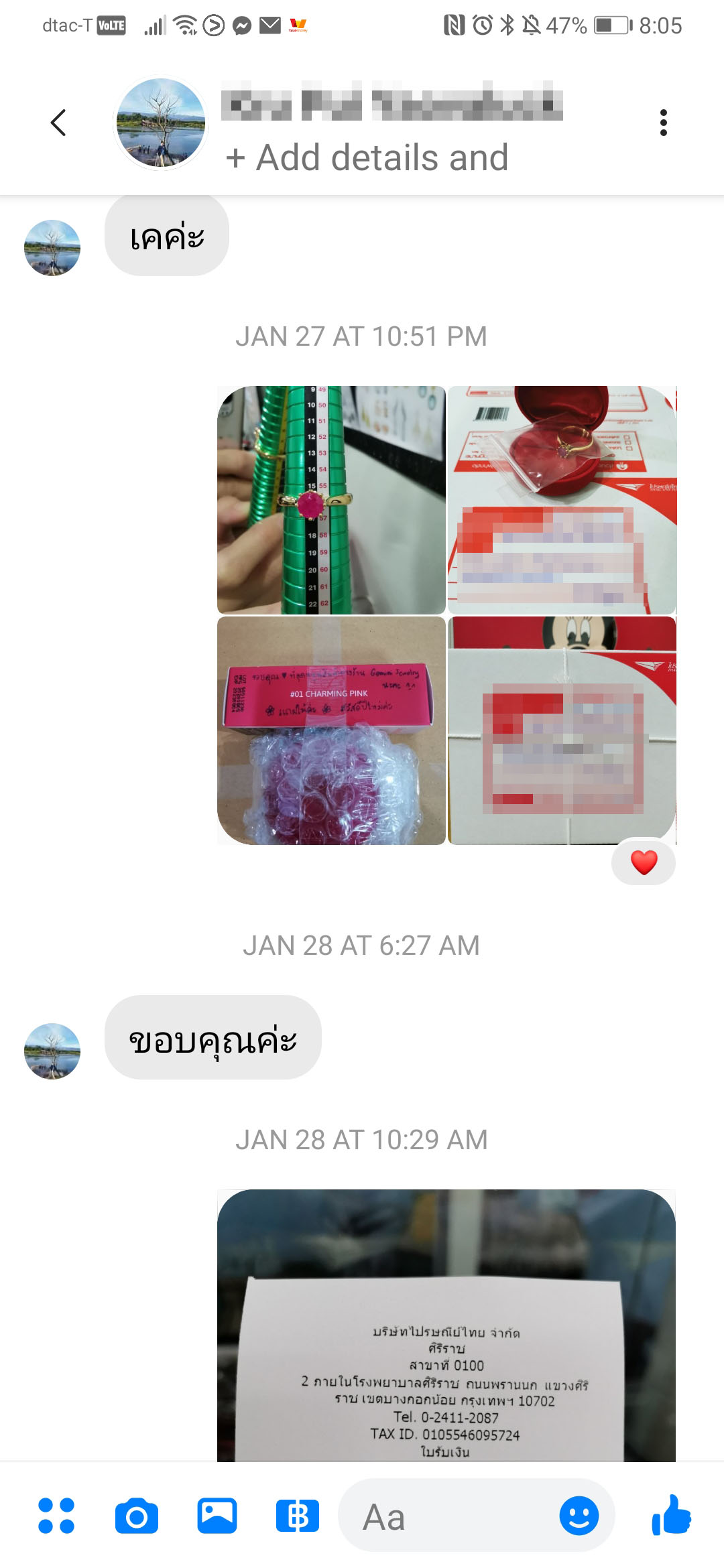Open the baht payment option
This screenshot has width=724, height=1568.
(x=298, y=1516)
